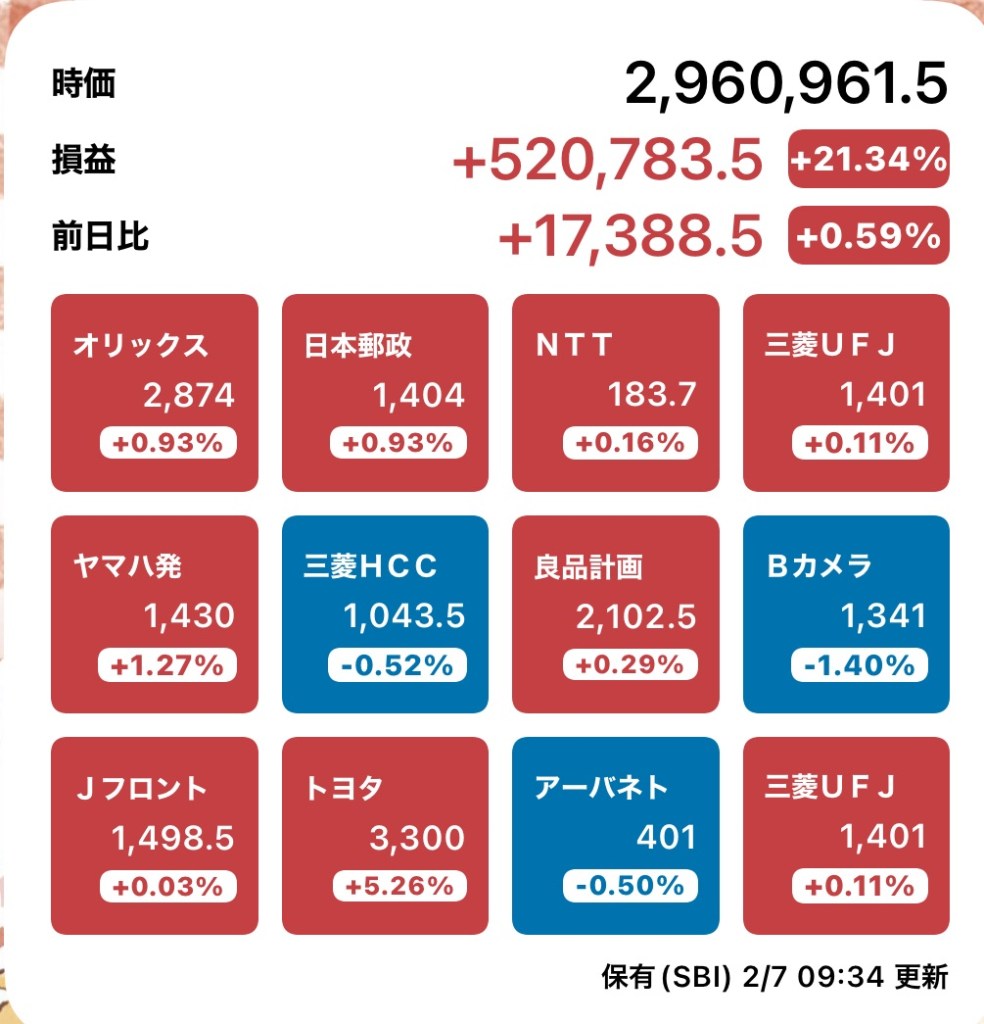Image resolution: width=984 pixels, height=1024 pixels.
Task: Open the Bカメラ stock tile
Action: [846, 614]
